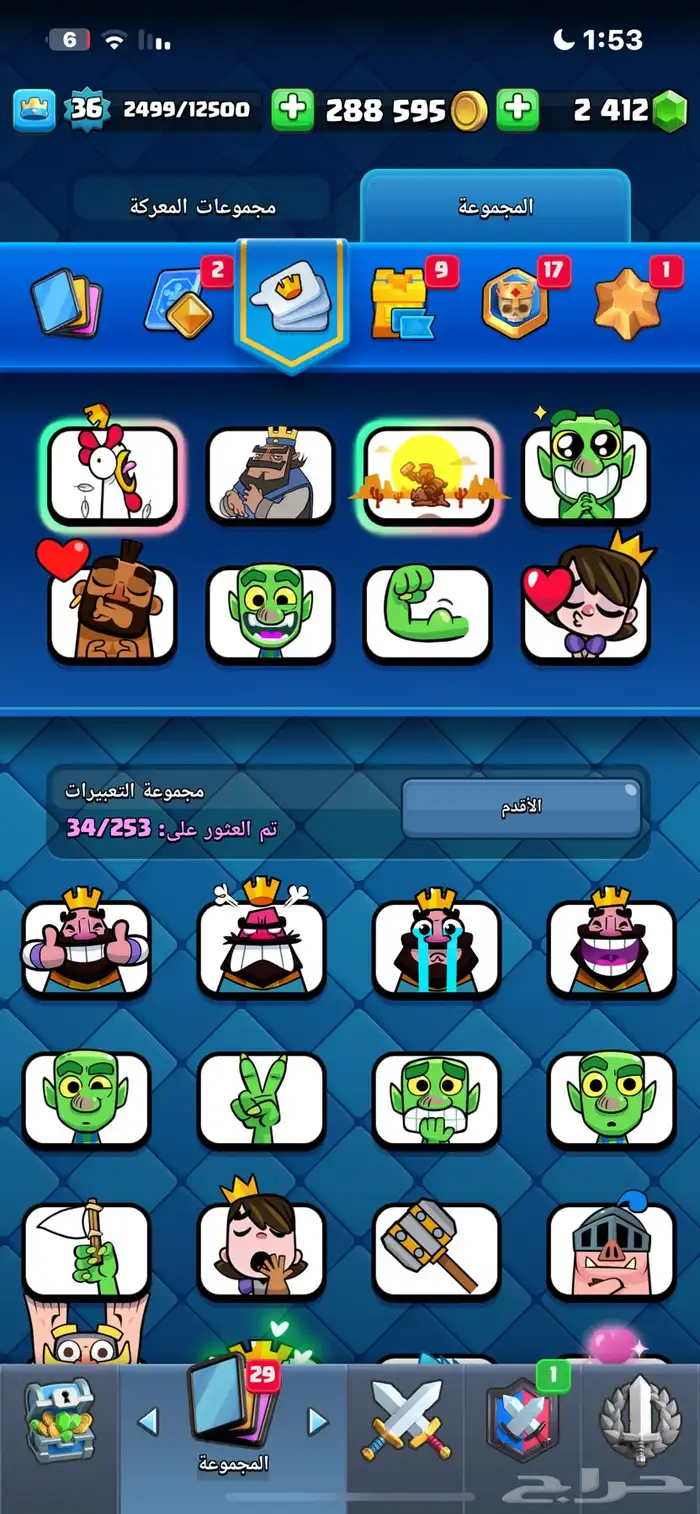Open the magic items sub-tab with 2 badge

click(181, 302)
